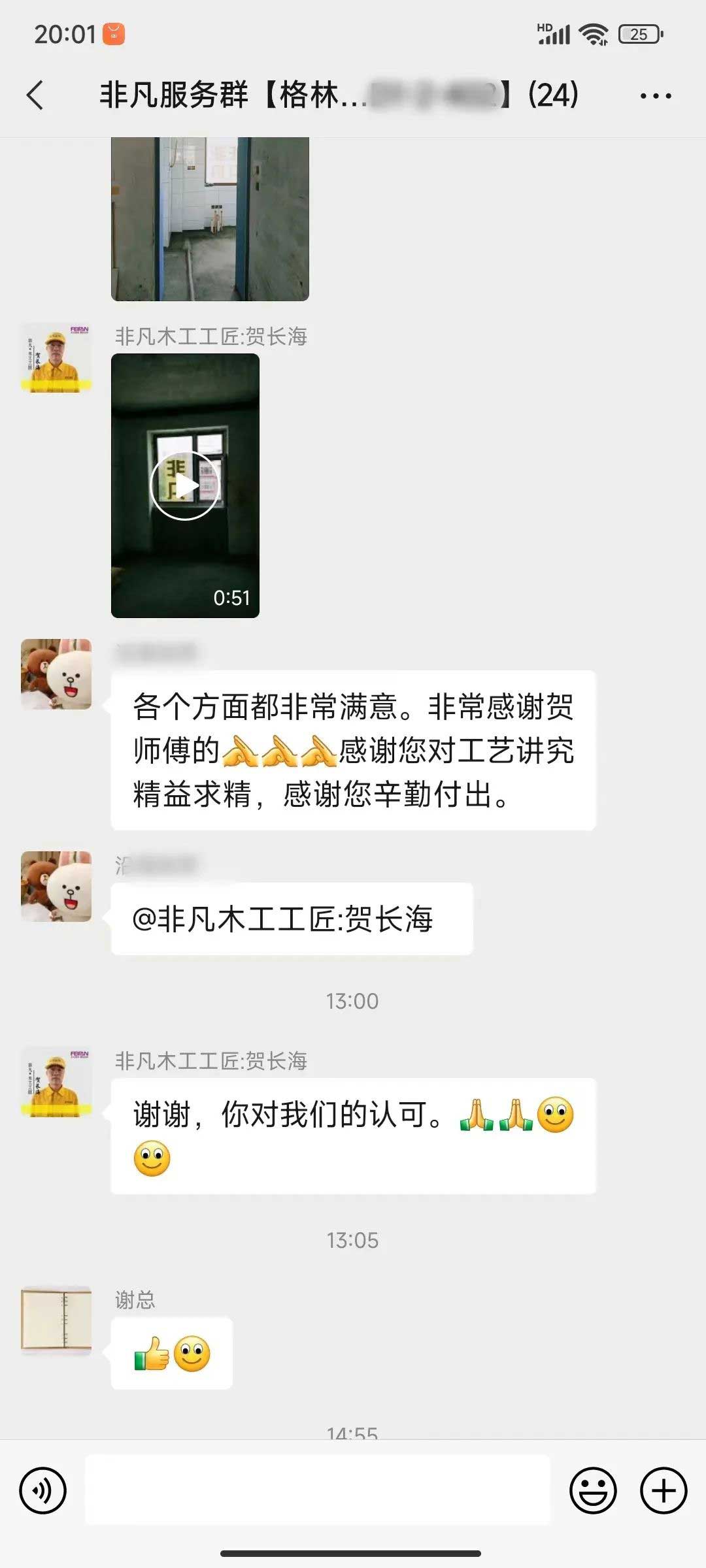Open the emoji picker
This screenshot has height=1568, width=706.
click(x=593, y=1491)
